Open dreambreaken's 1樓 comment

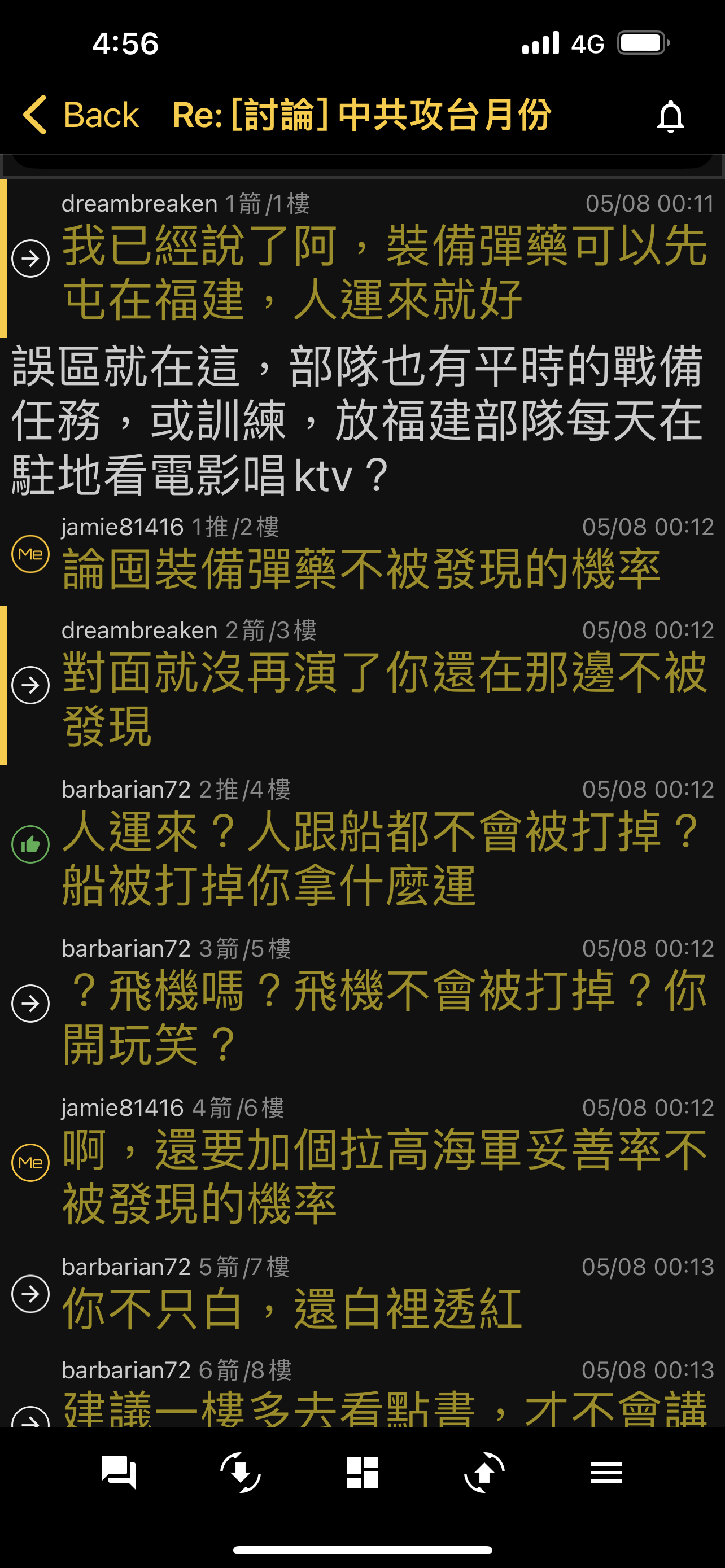tap(362, 258)
